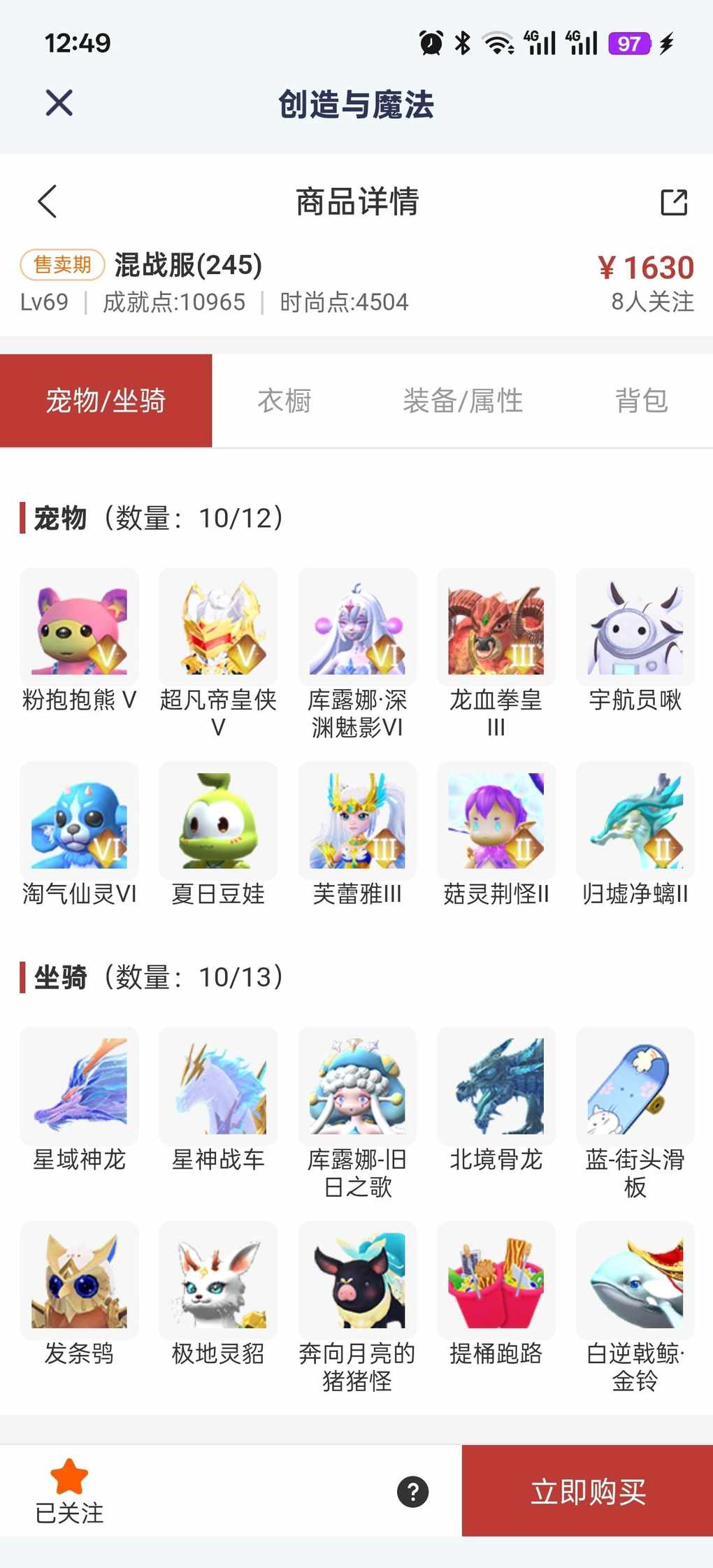The height and width of the screenshot is (1568, 713).
Task: Share this listing via the top-right icon
Action: (x=674, y=202)
